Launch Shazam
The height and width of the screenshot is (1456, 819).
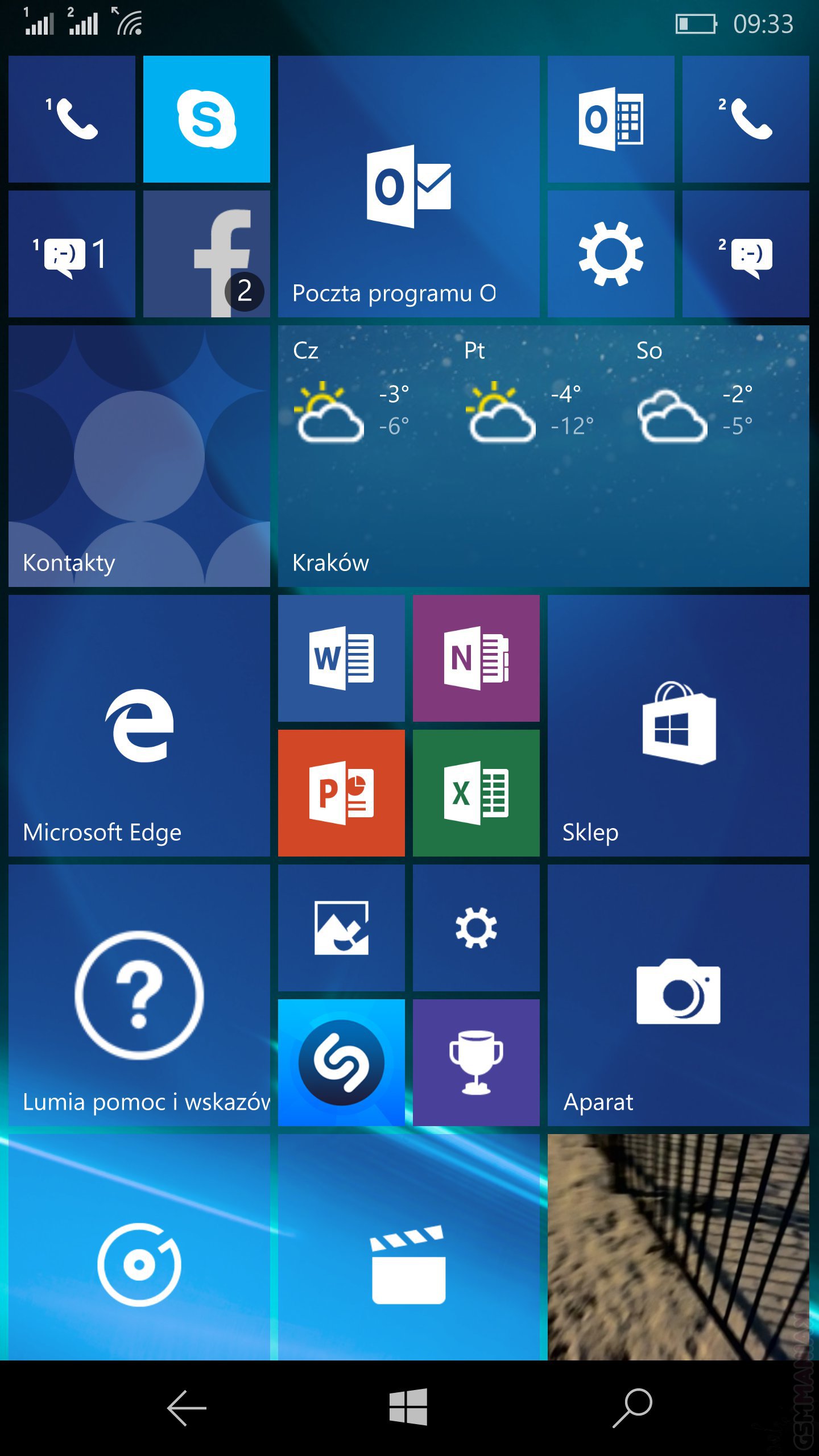341,1062
